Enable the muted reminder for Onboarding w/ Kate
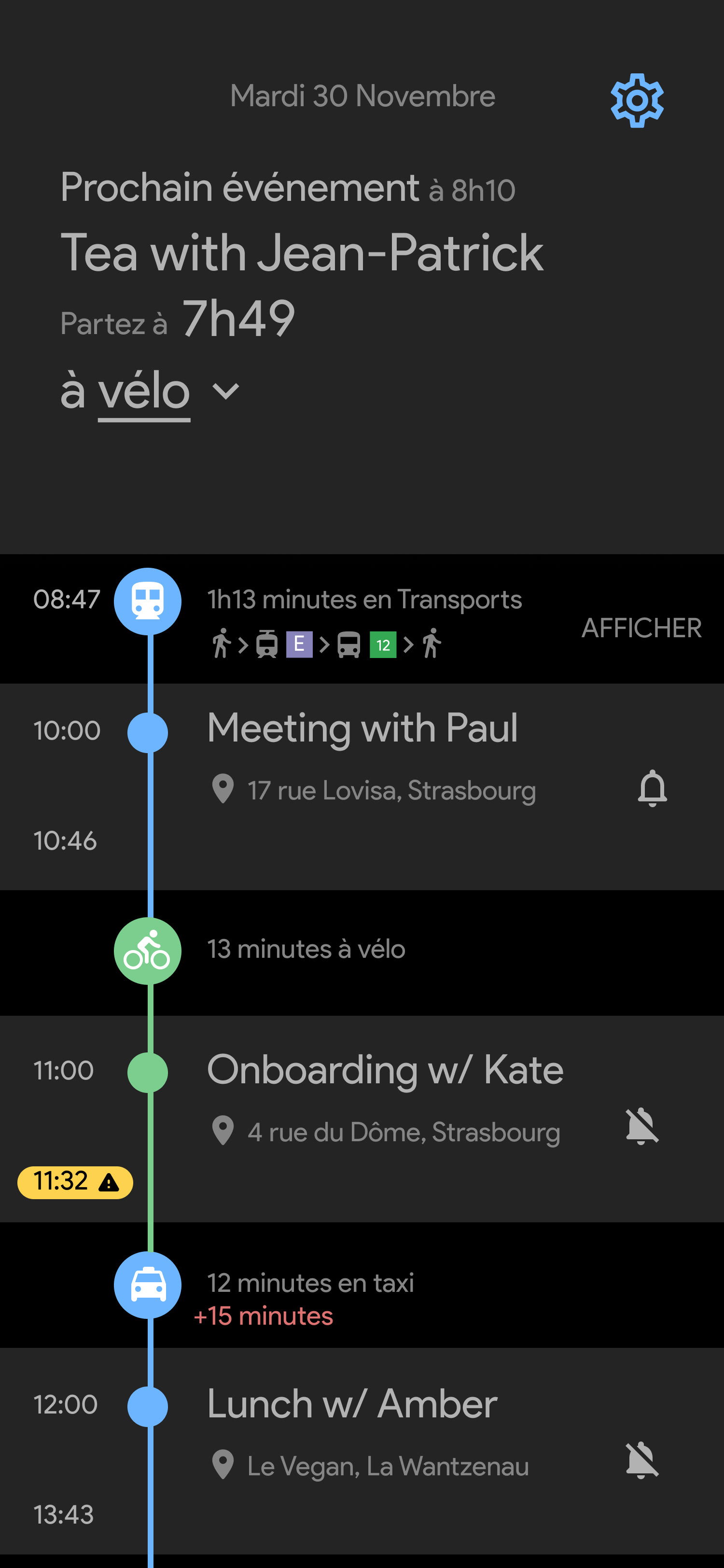The width and height of the screenshot is (724, 1568). pos(641,1126)
